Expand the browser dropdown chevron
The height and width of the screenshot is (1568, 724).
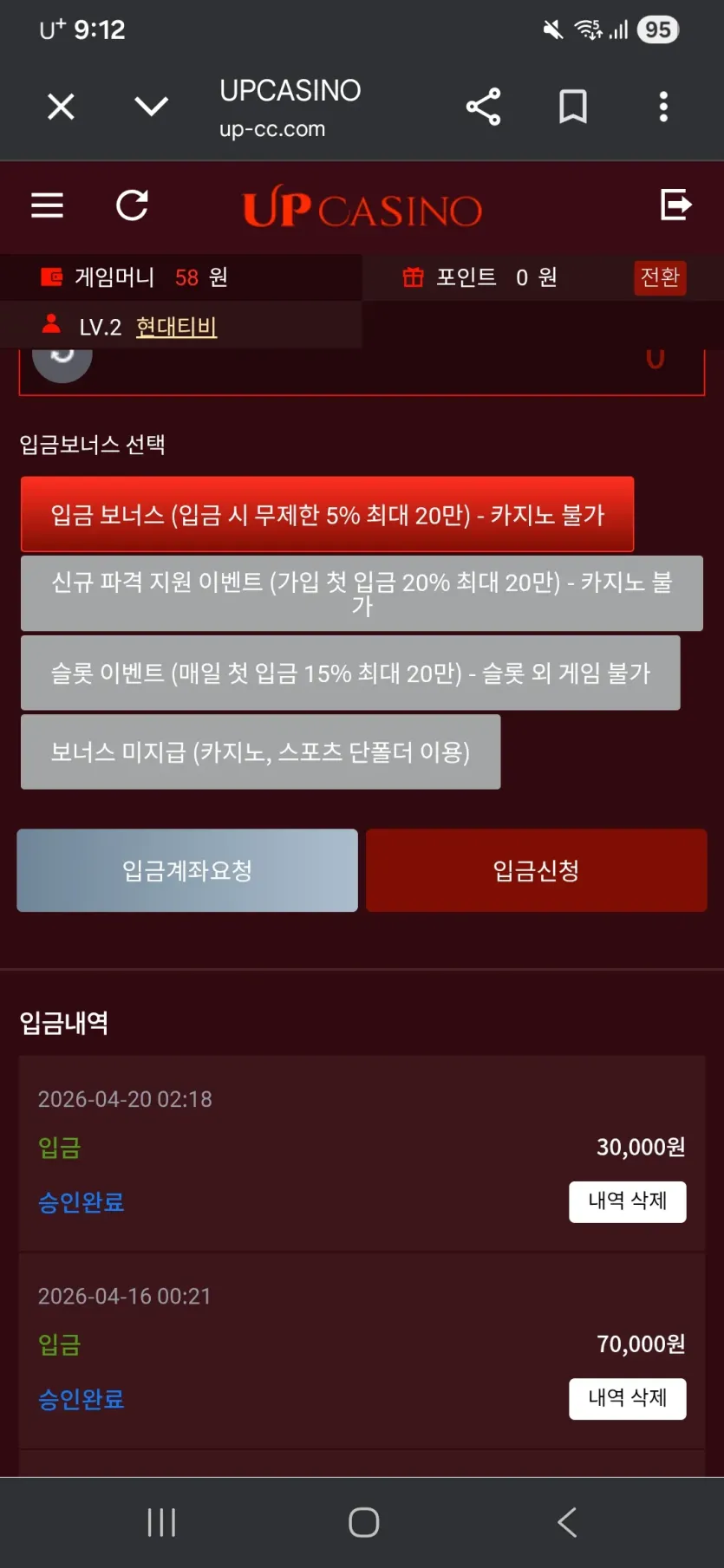[x=151, y=107]
